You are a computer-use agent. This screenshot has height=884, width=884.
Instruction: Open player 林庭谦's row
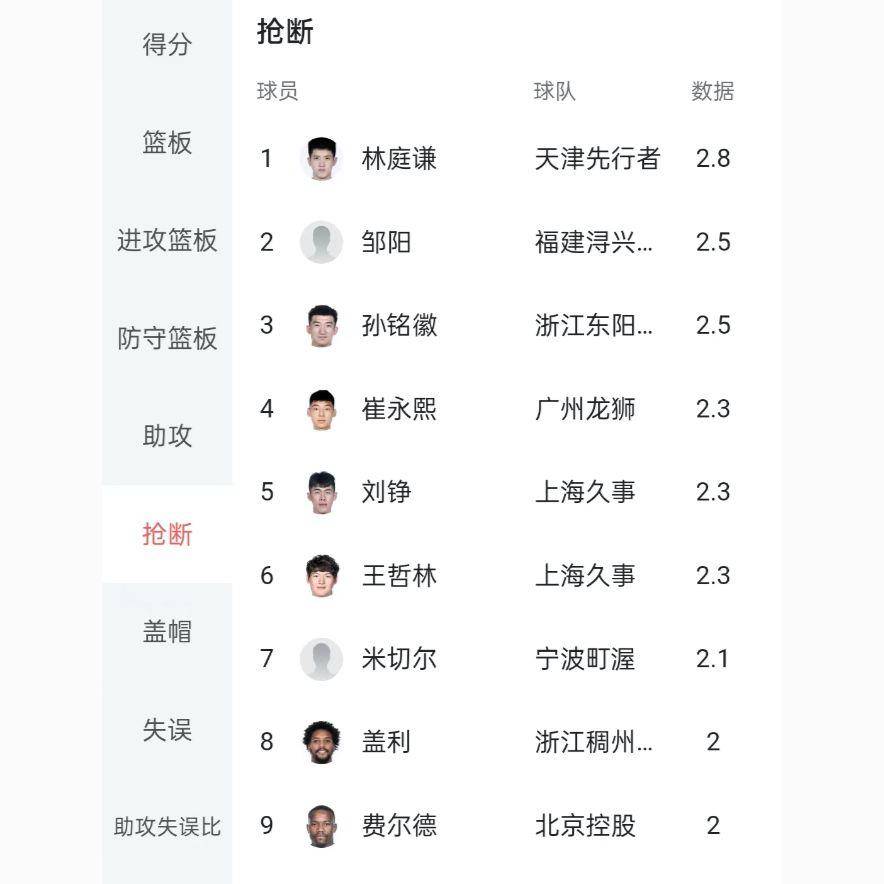coord(399,159)
